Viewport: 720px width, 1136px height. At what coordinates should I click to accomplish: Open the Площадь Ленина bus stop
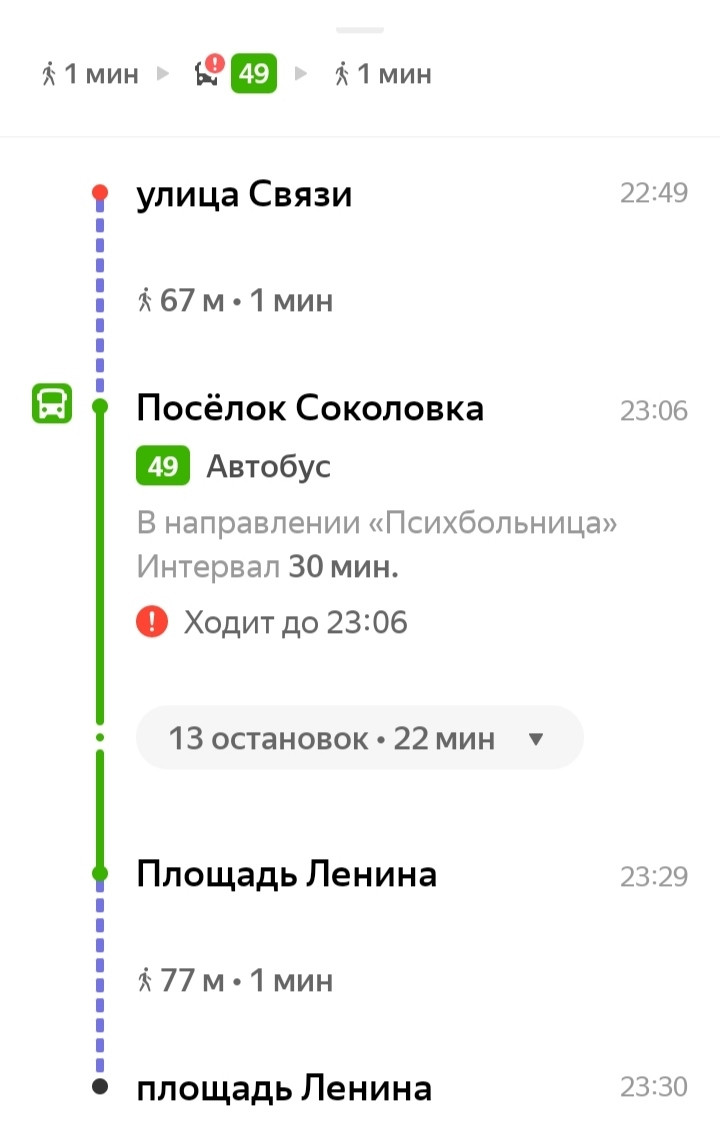pos(287,875)
